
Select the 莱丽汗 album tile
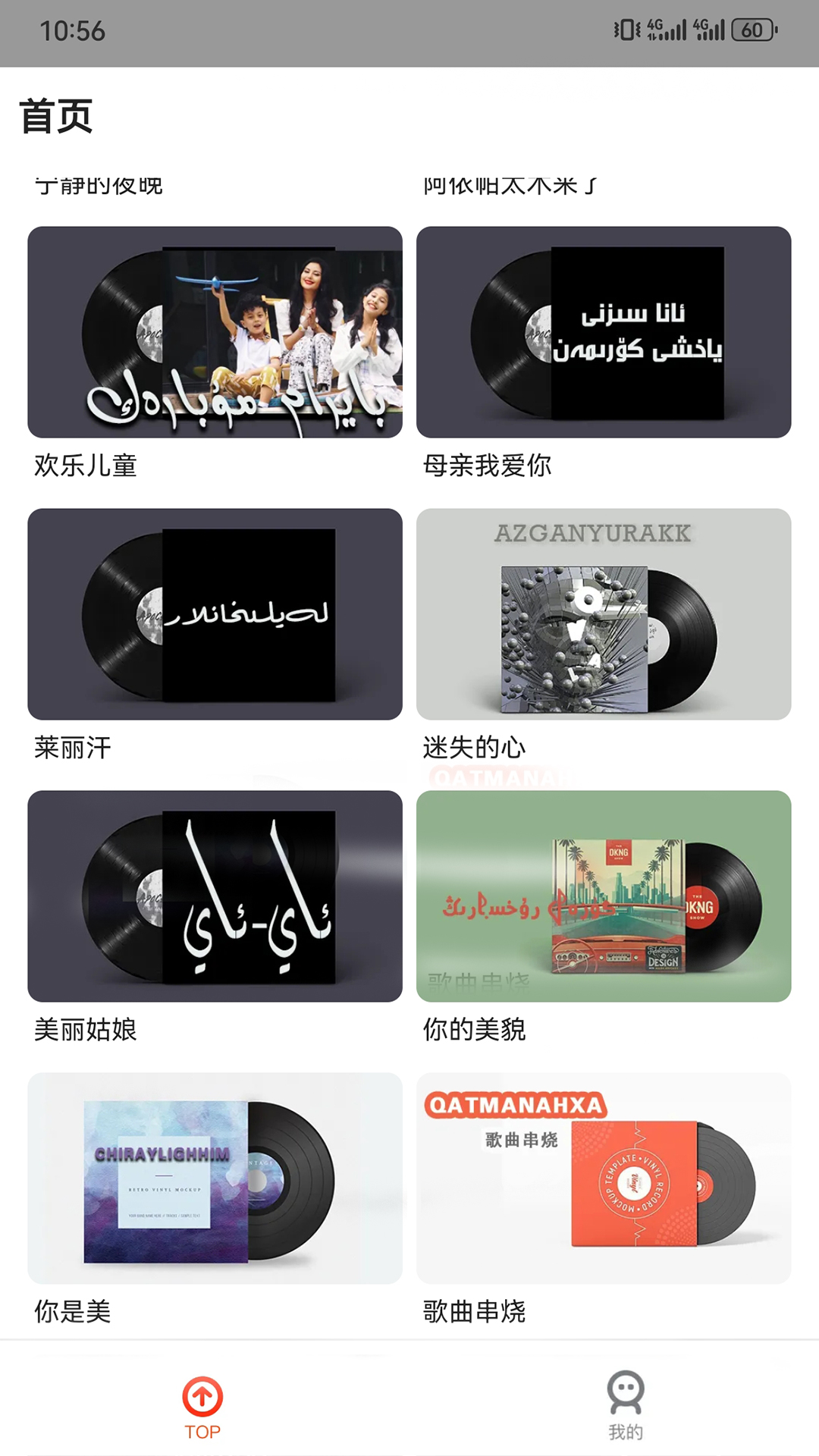(x=215, y=614)
